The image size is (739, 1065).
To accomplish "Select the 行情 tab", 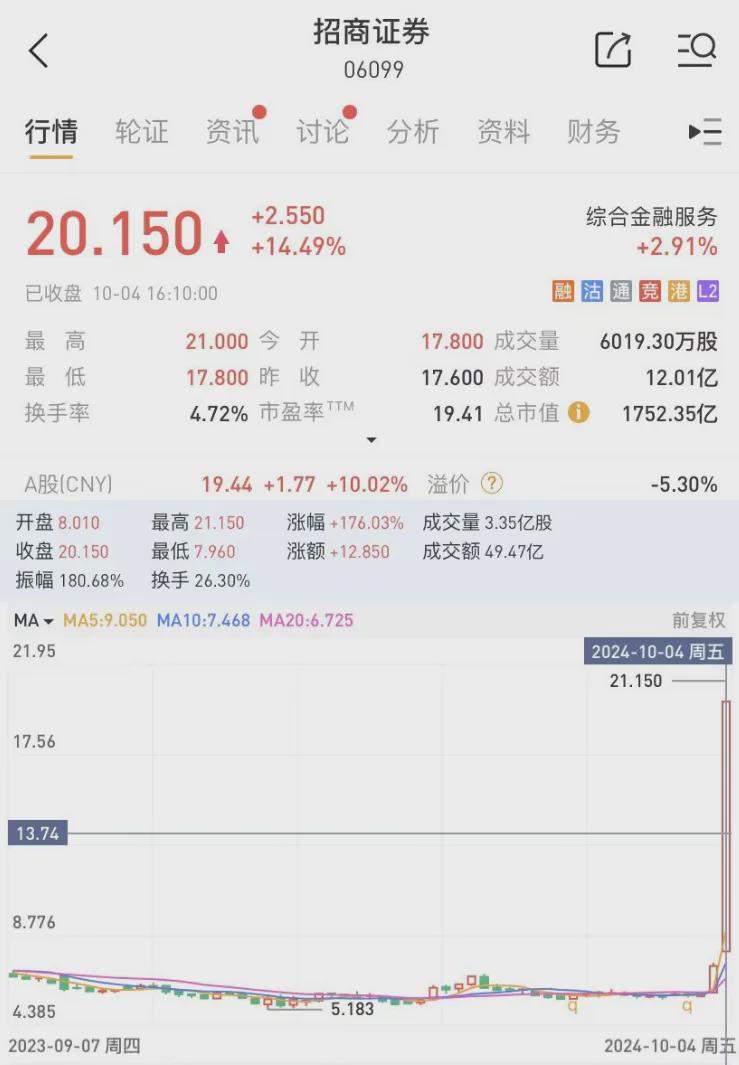I will point(51,132).
